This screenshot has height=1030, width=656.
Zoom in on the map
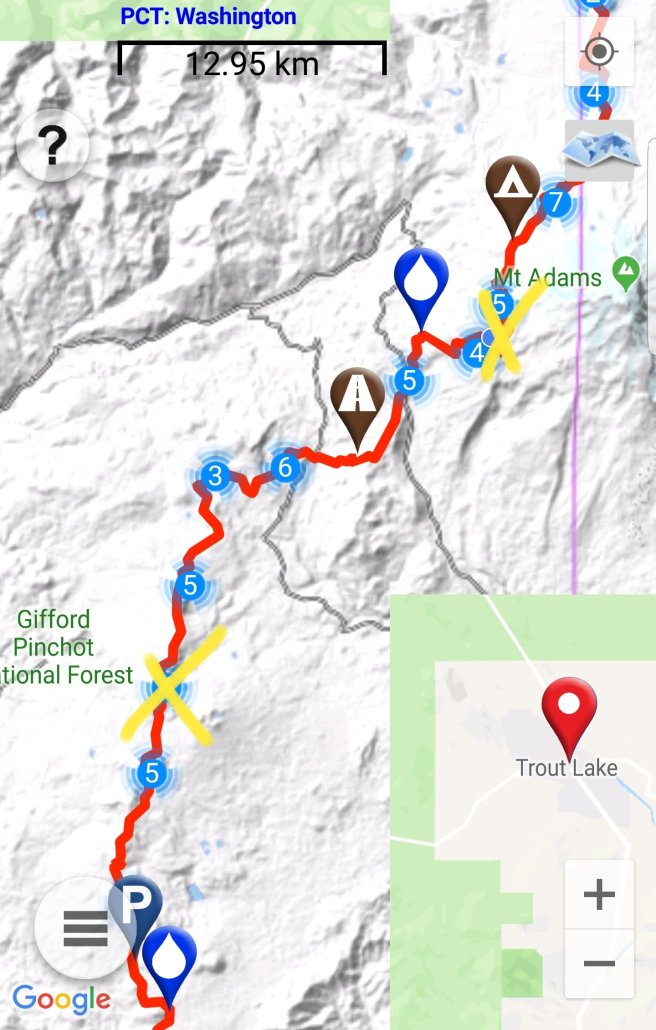pos(599,894)
